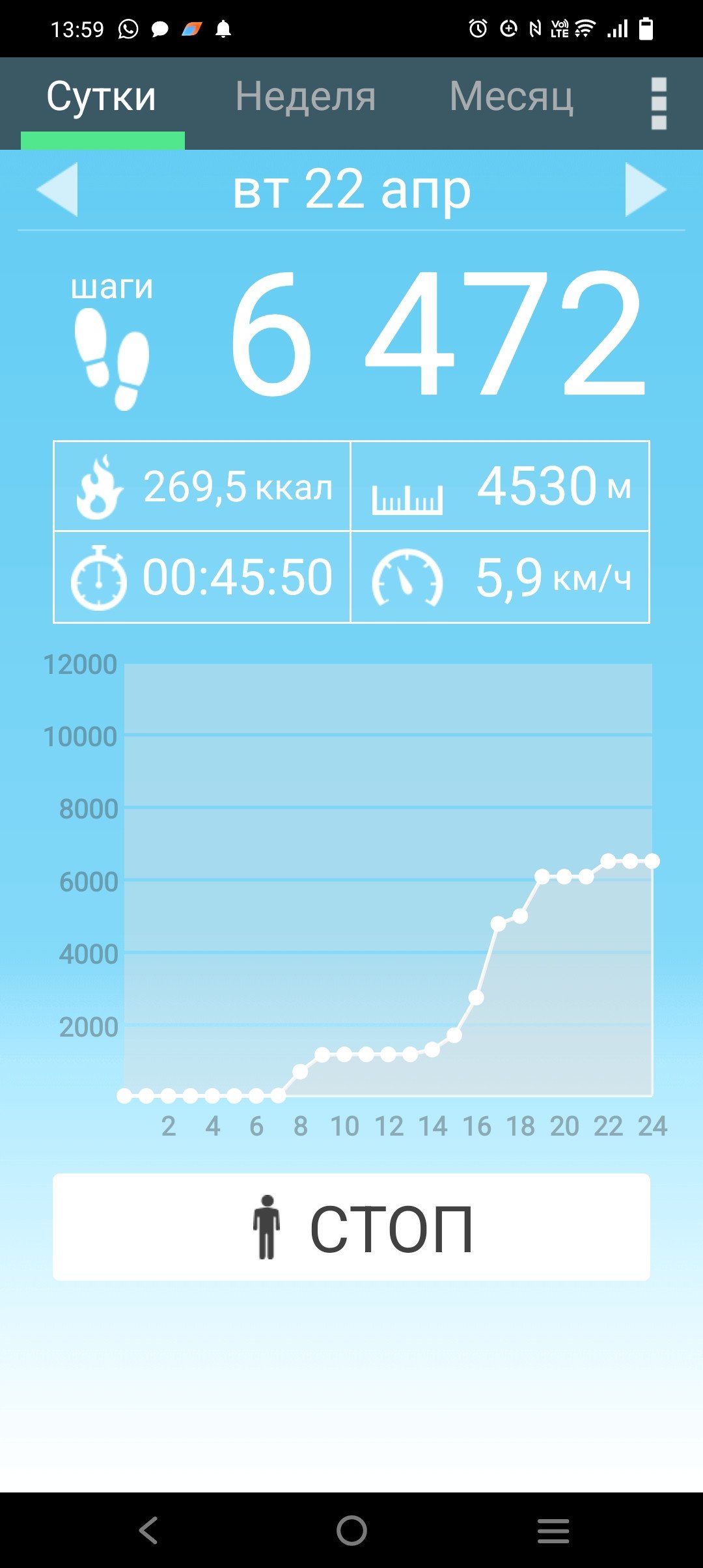The width and height of the screenshot is (703, 1568).
Task: Switch to the Месяц tab
Action: coord(512,97)
